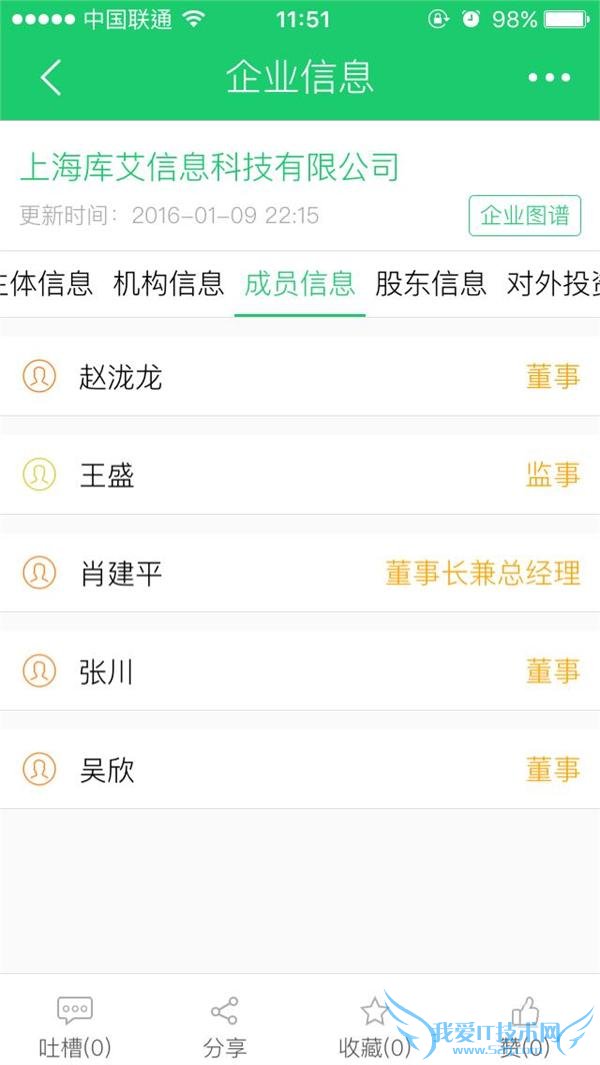Viewport: 600px width, 1065px height.
Task: Open member 赵泷龙's details
Action: click(300, 377)
